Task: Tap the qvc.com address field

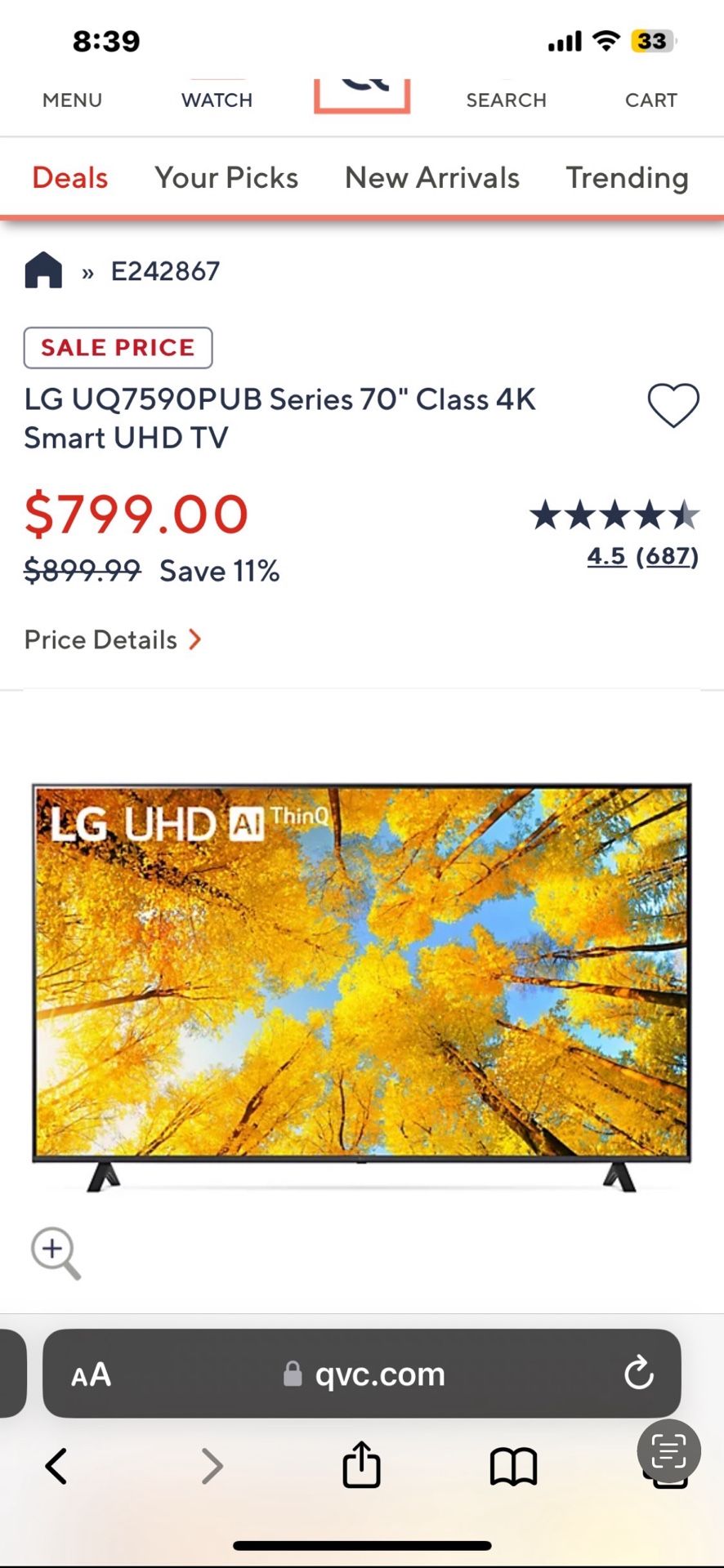Action: (362, 1374)
